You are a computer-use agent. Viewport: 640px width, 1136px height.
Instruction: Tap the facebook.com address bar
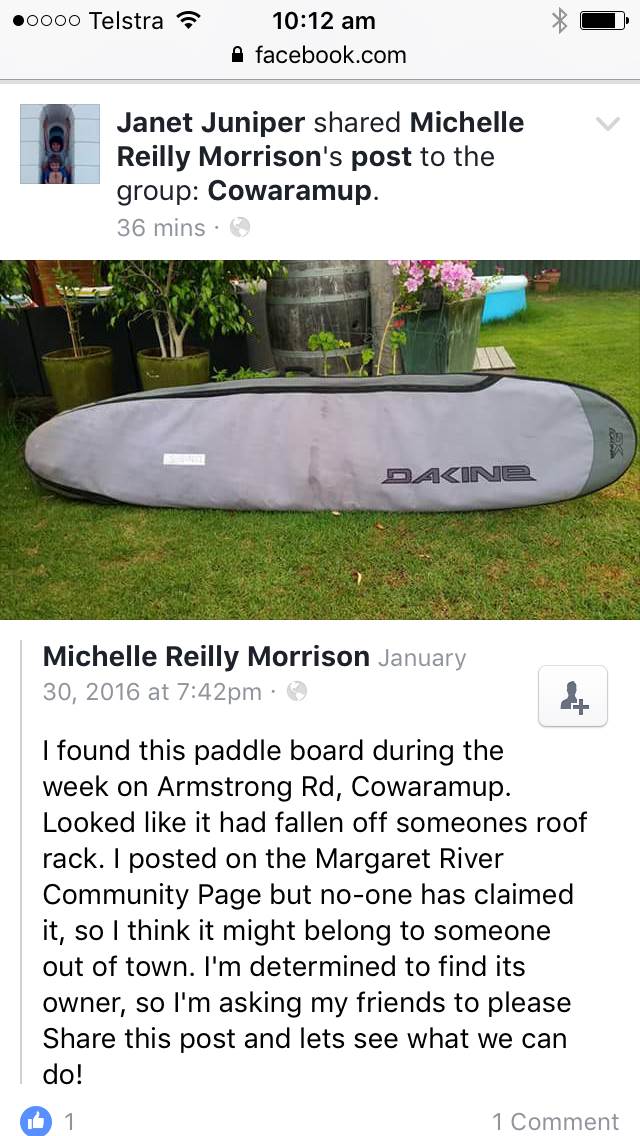coord(320,55)
